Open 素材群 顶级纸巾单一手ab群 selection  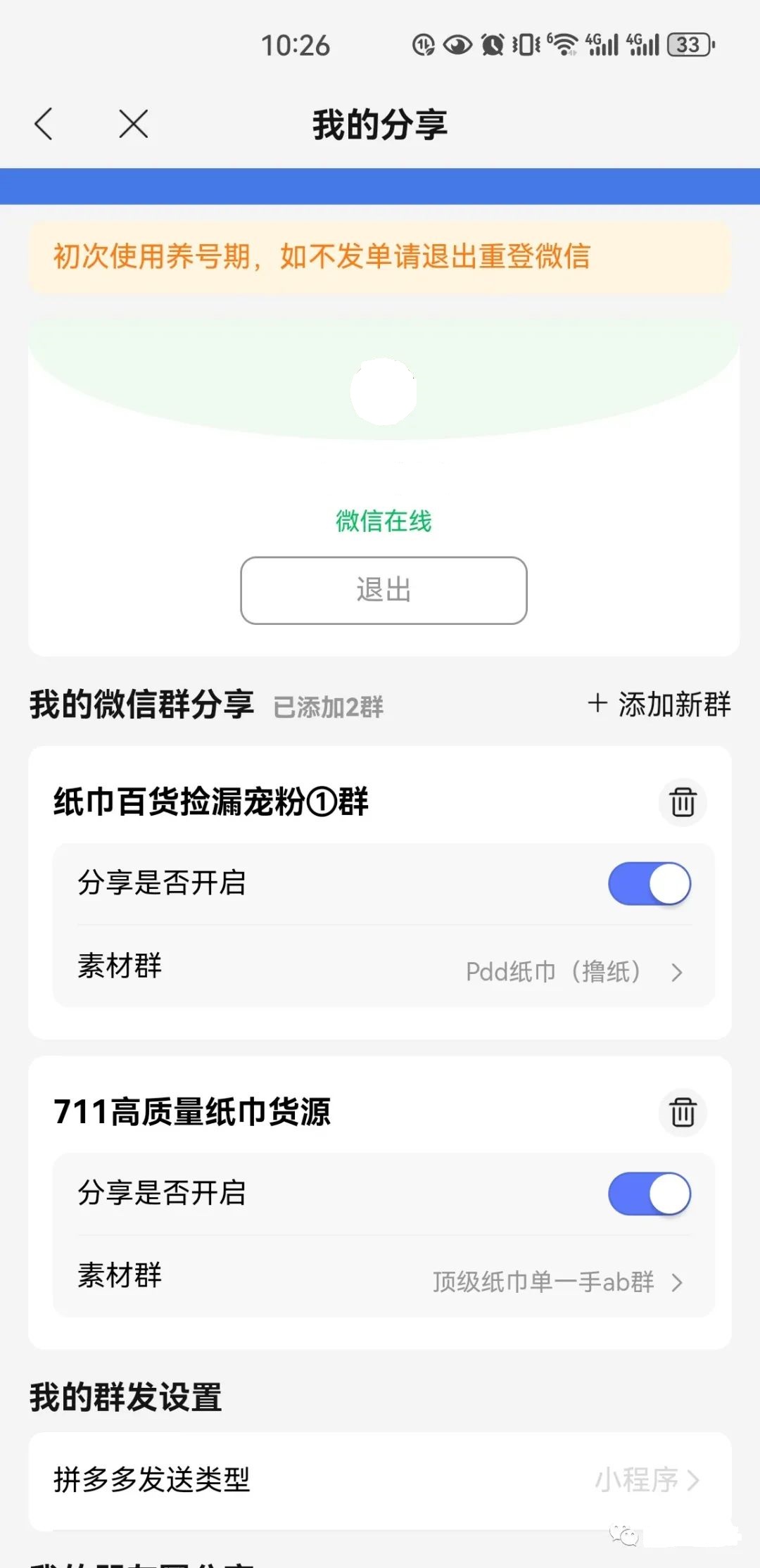click(x=384, y=1277)
